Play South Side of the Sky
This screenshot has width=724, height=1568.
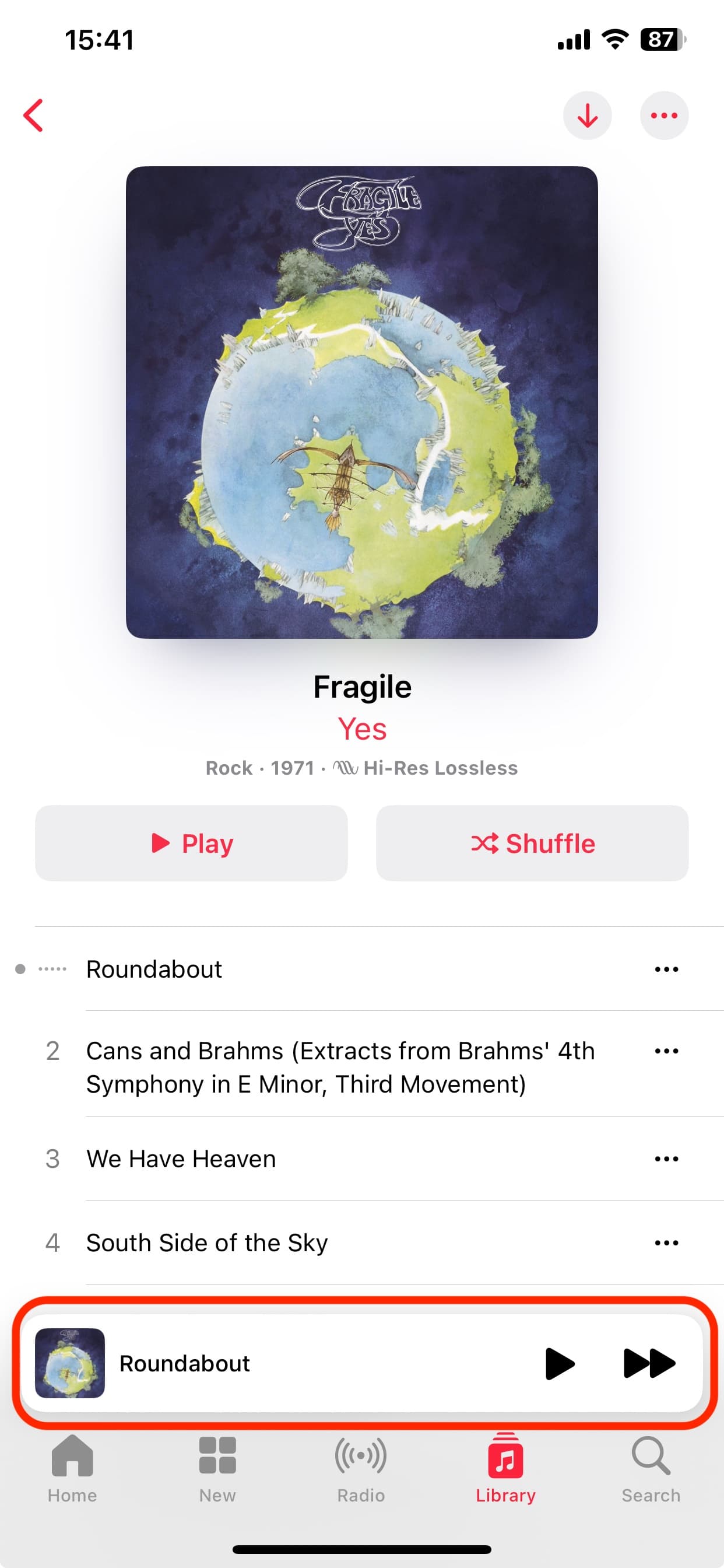pyautogui.click(x=207, y=1243)
